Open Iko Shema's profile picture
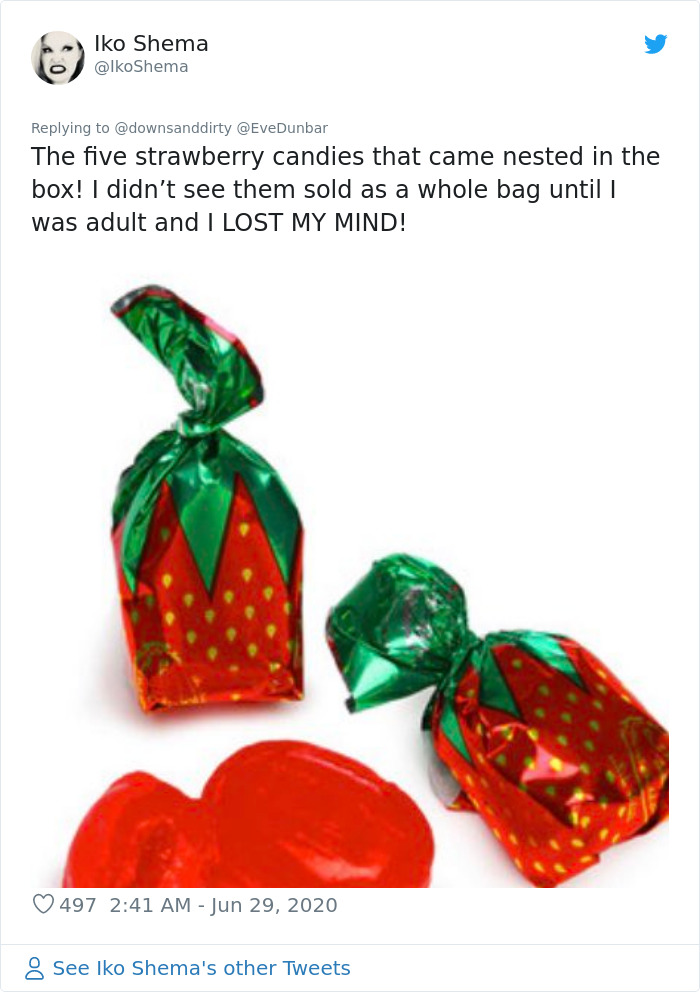 pyautogui.click(x=58, y=57)
